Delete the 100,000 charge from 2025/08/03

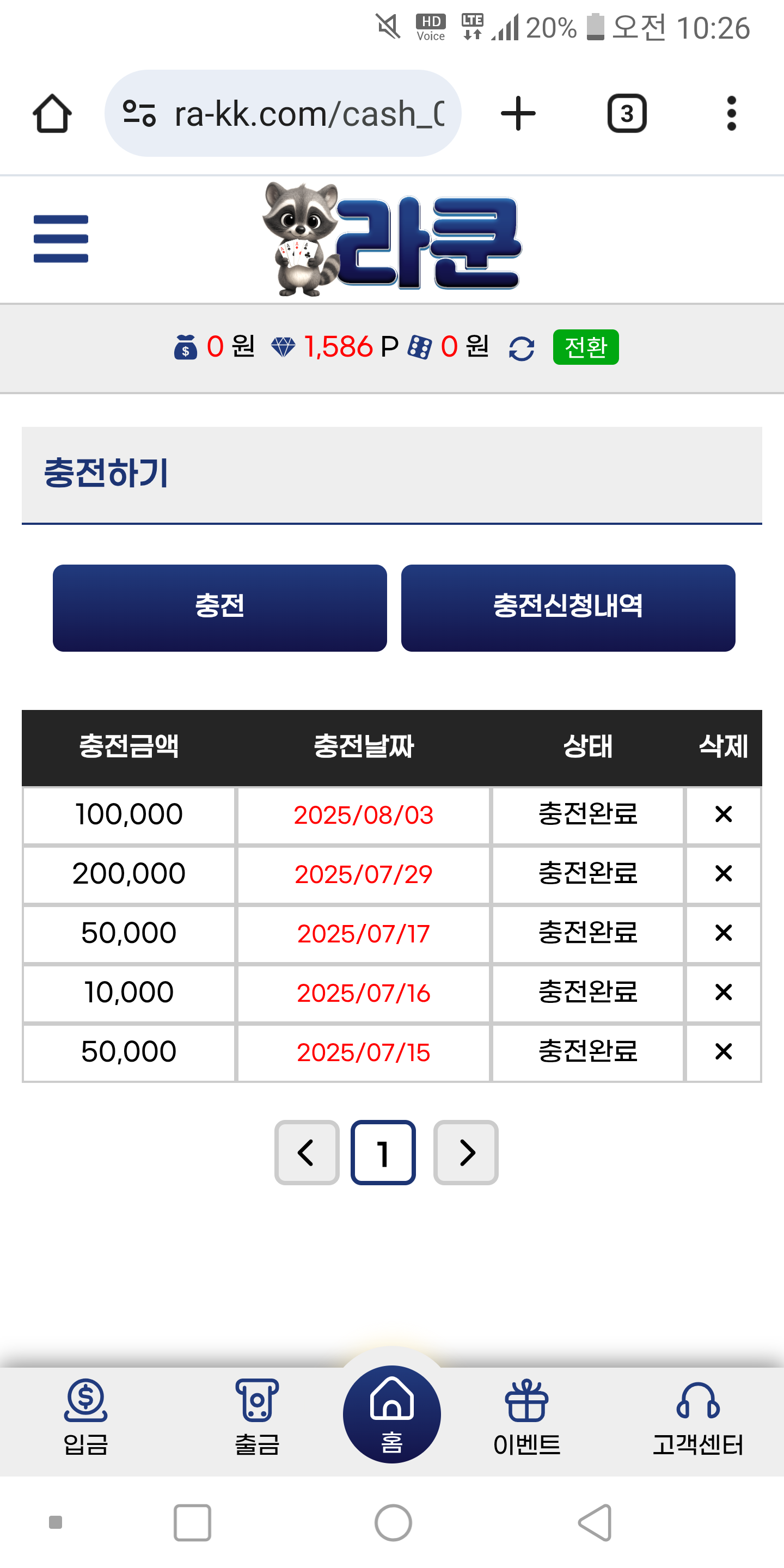pos(723,814)
